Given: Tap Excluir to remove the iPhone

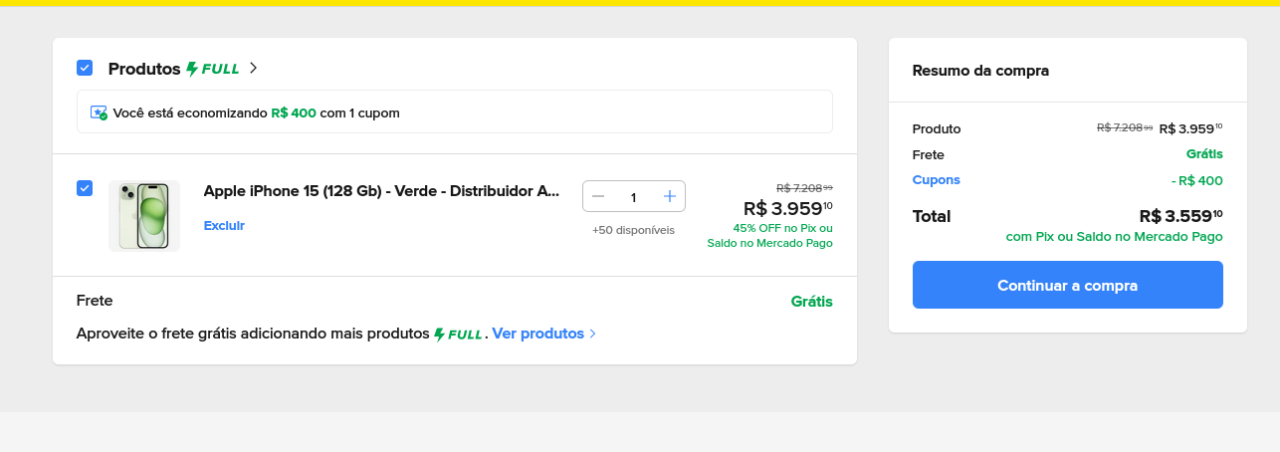Looking at the screenshot, I should pos(224,226).
